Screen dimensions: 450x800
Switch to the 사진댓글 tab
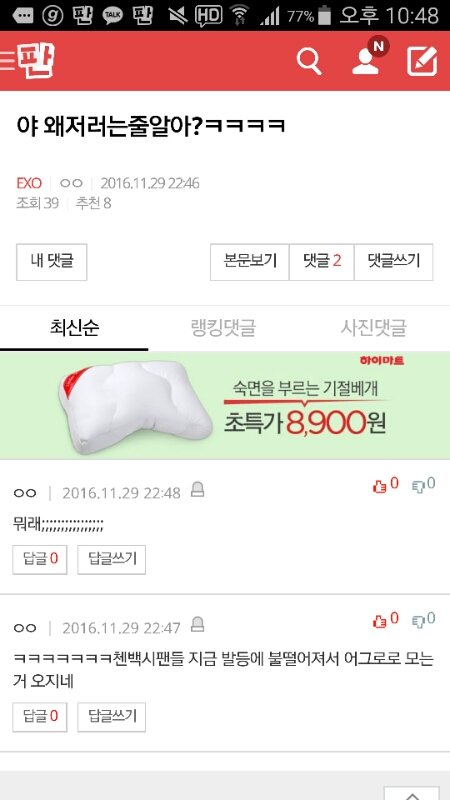(373, 328)
